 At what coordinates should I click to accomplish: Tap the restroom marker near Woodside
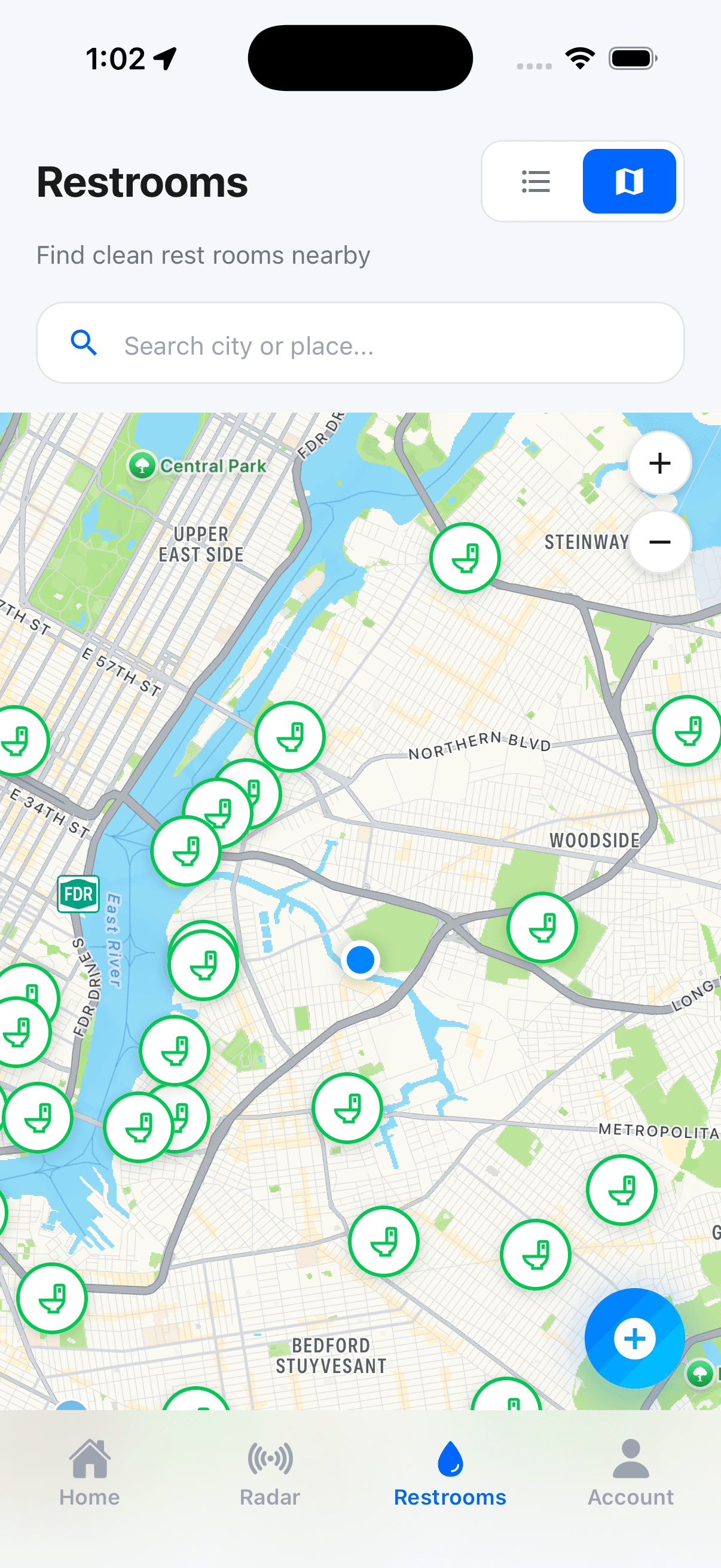point(542,927)
